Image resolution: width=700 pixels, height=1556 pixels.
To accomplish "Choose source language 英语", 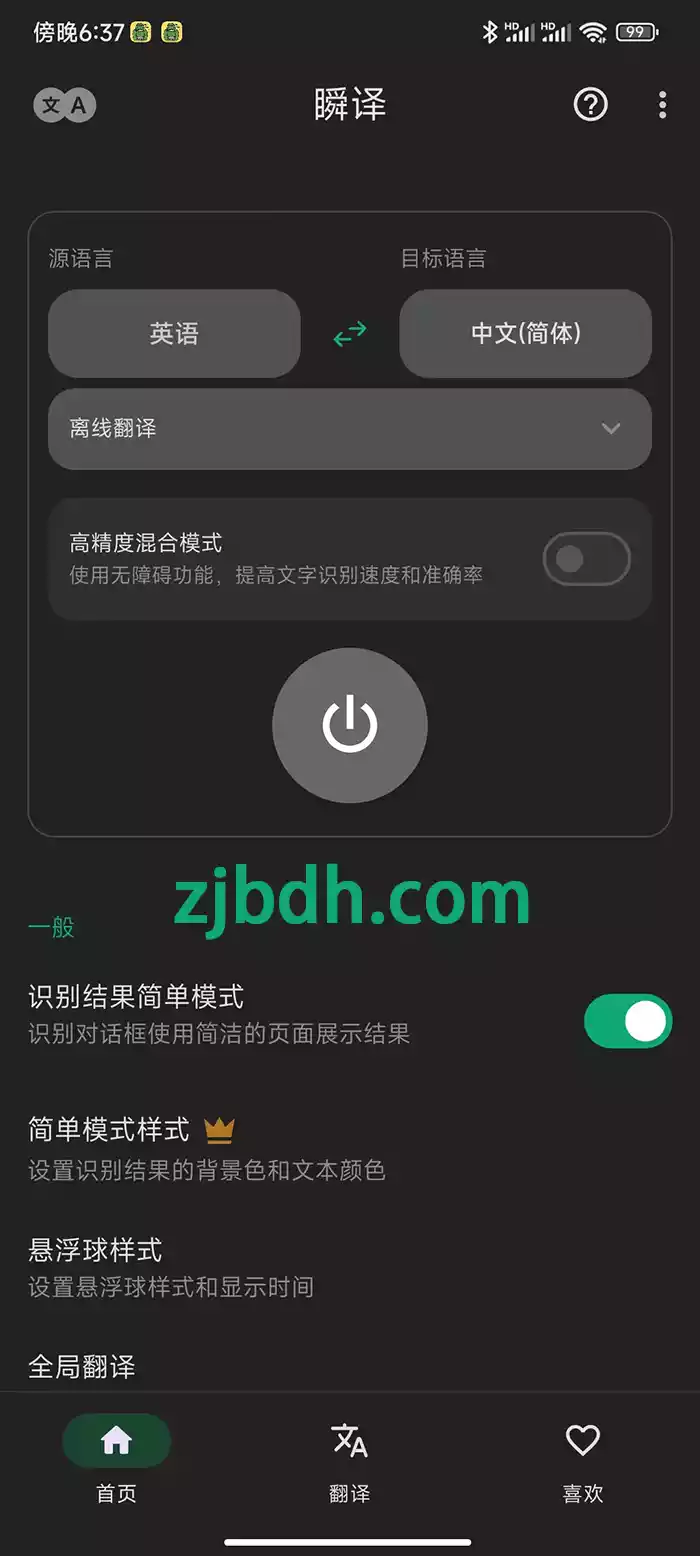I will coord(174,334).
